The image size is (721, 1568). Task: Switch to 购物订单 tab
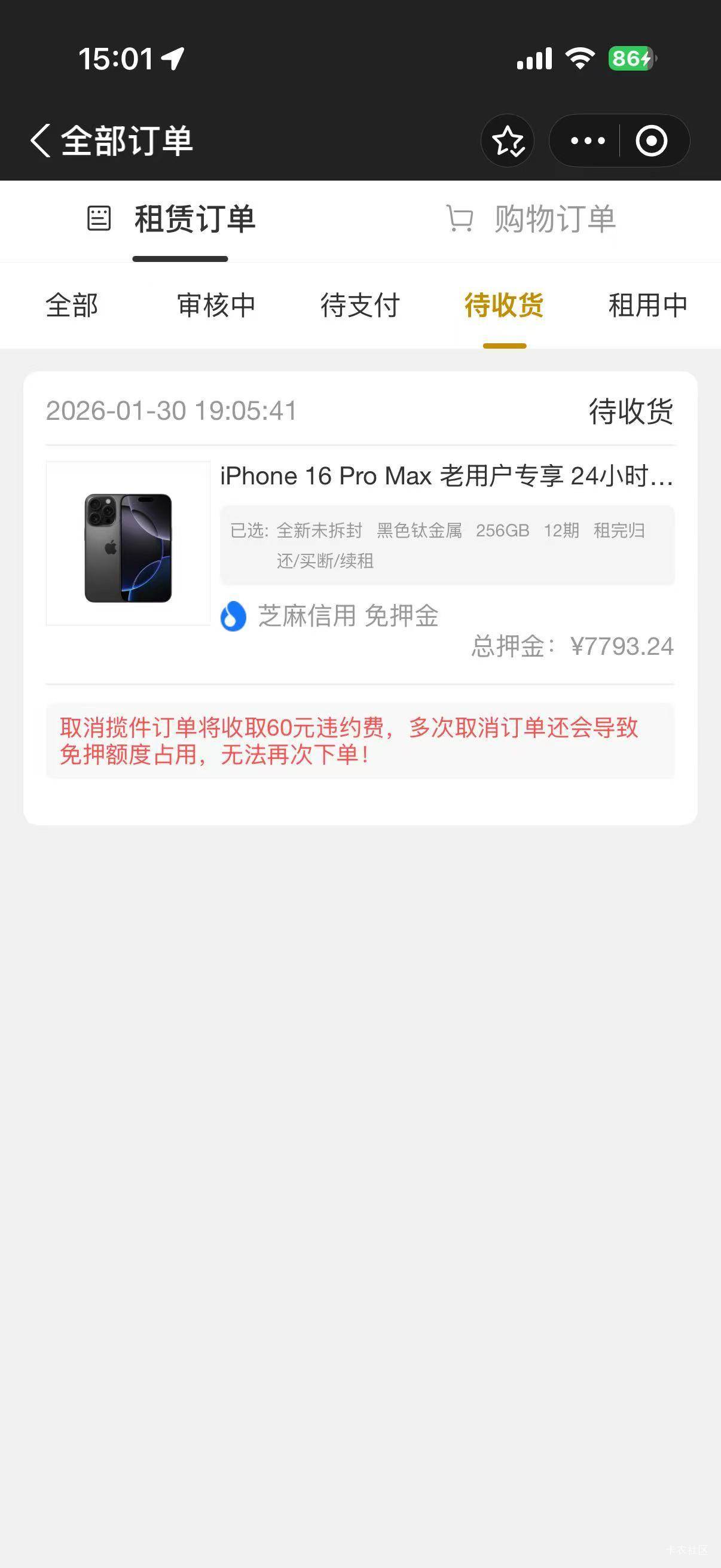(531, 219)
